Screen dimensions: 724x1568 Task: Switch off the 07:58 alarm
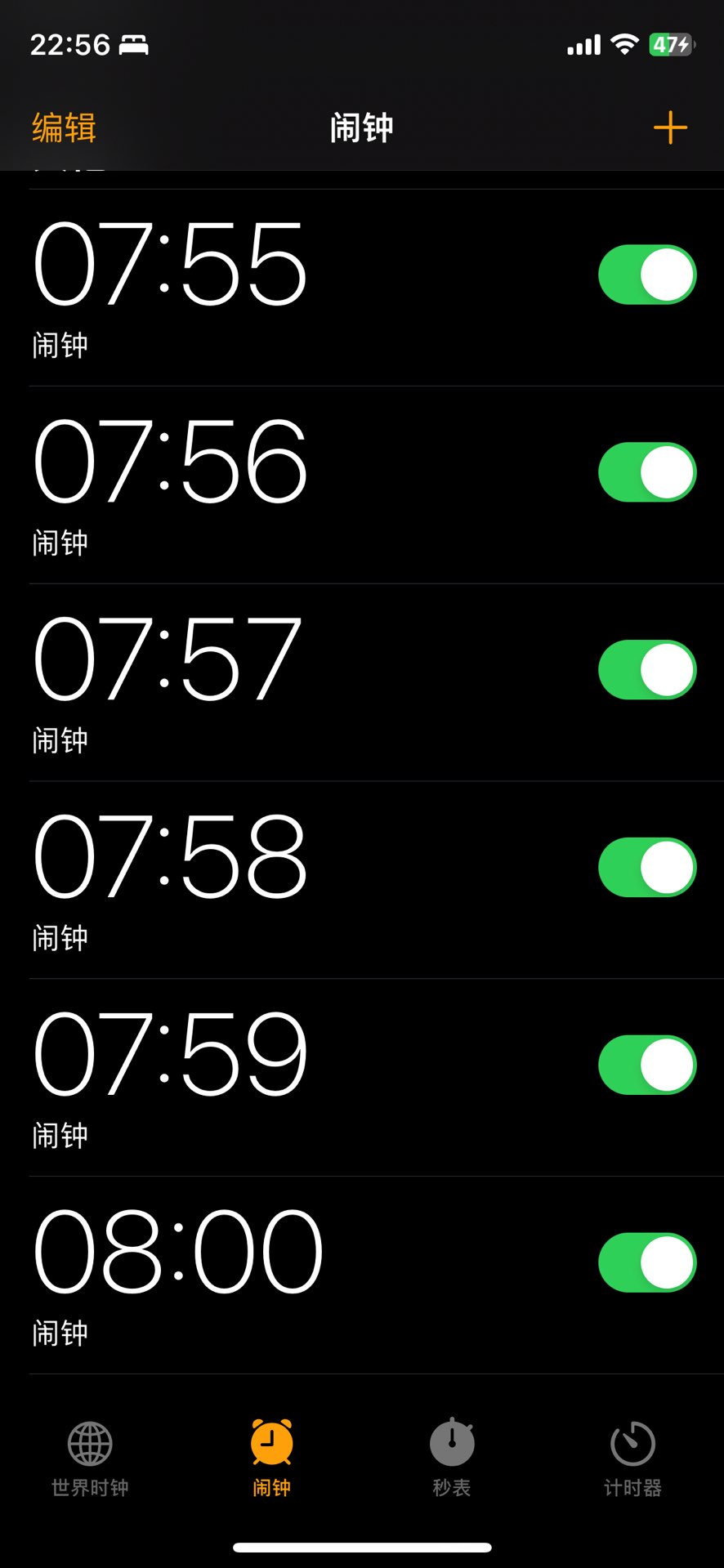[647, 868]
